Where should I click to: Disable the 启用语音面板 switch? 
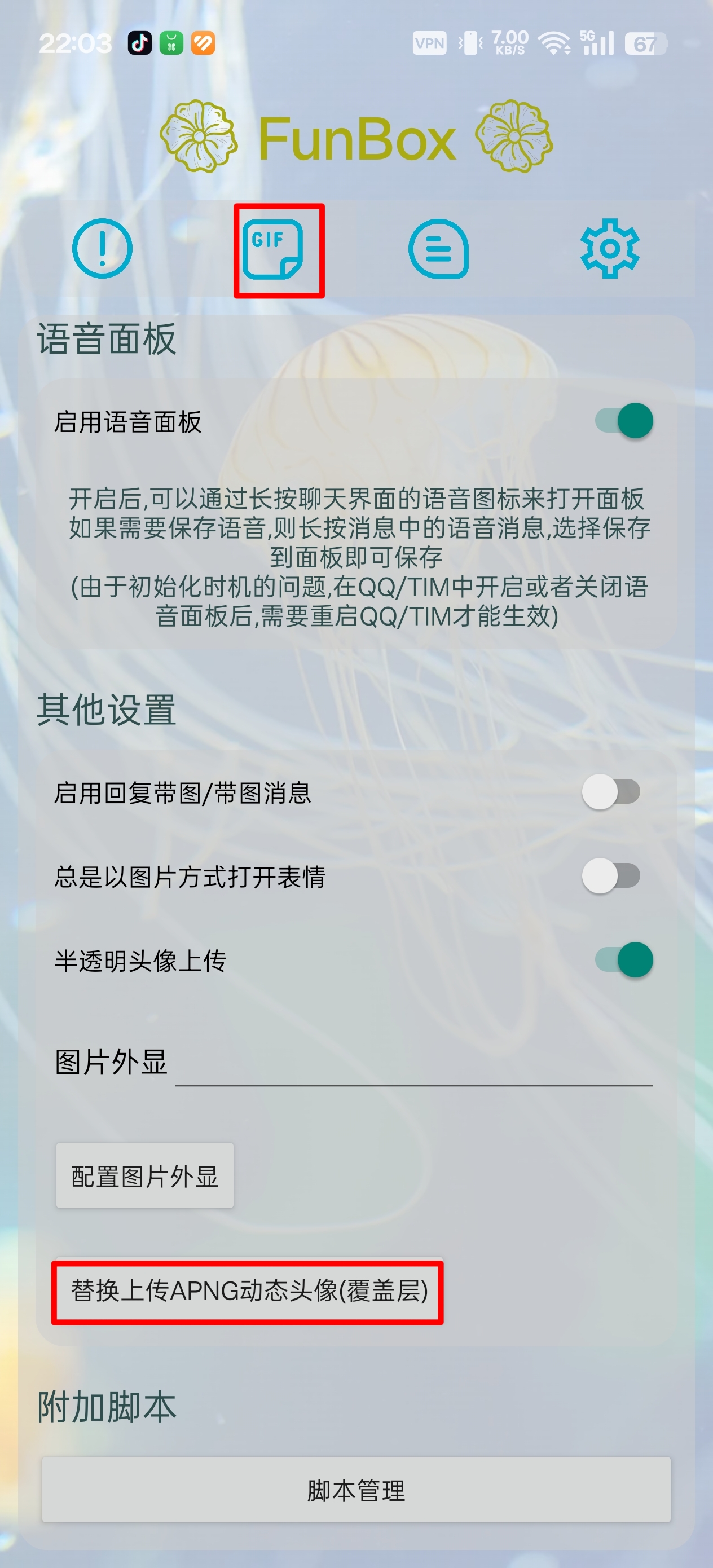click(x=623, y=421)
